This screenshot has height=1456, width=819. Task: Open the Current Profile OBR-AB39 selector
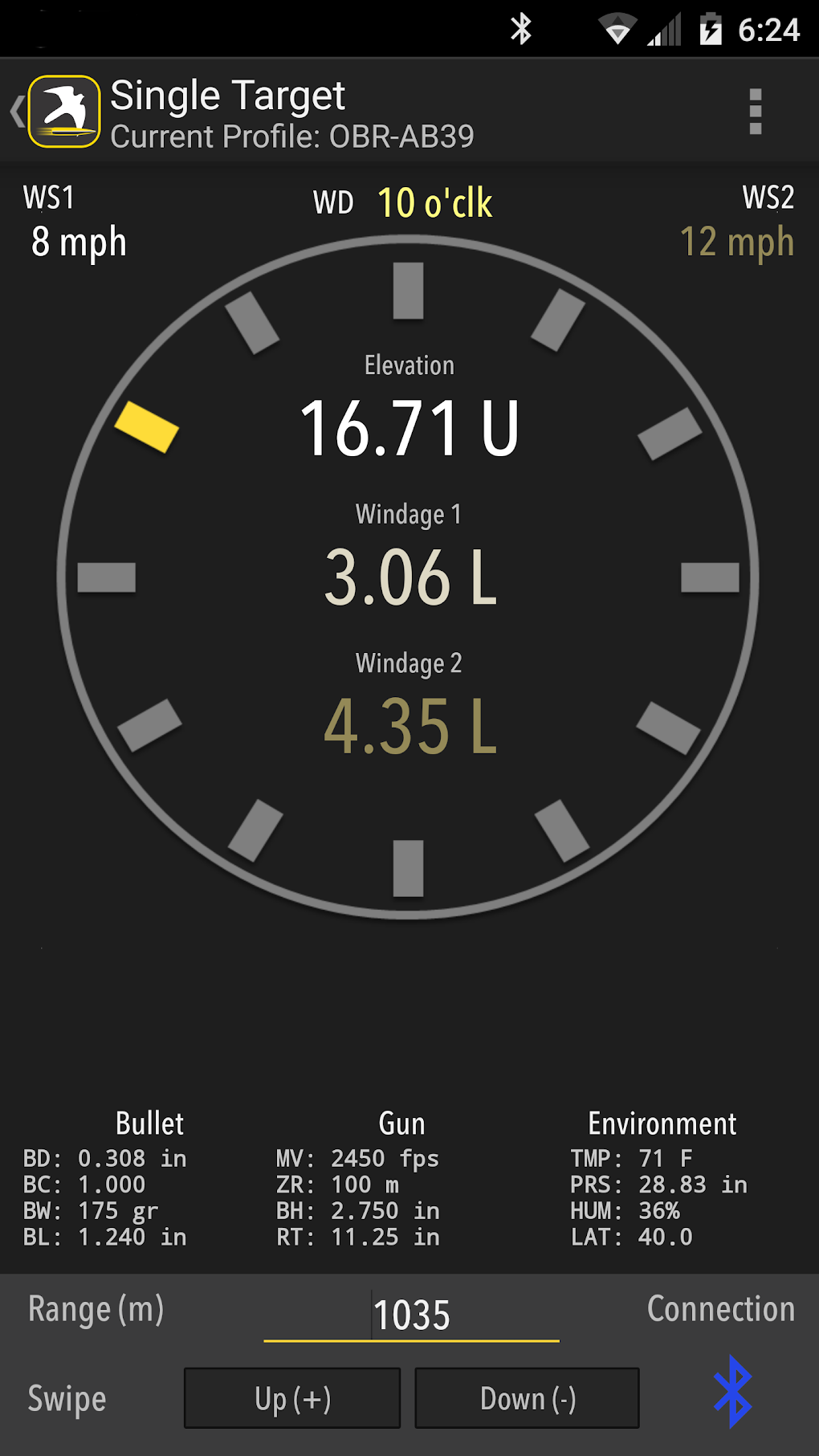point(293,137)
